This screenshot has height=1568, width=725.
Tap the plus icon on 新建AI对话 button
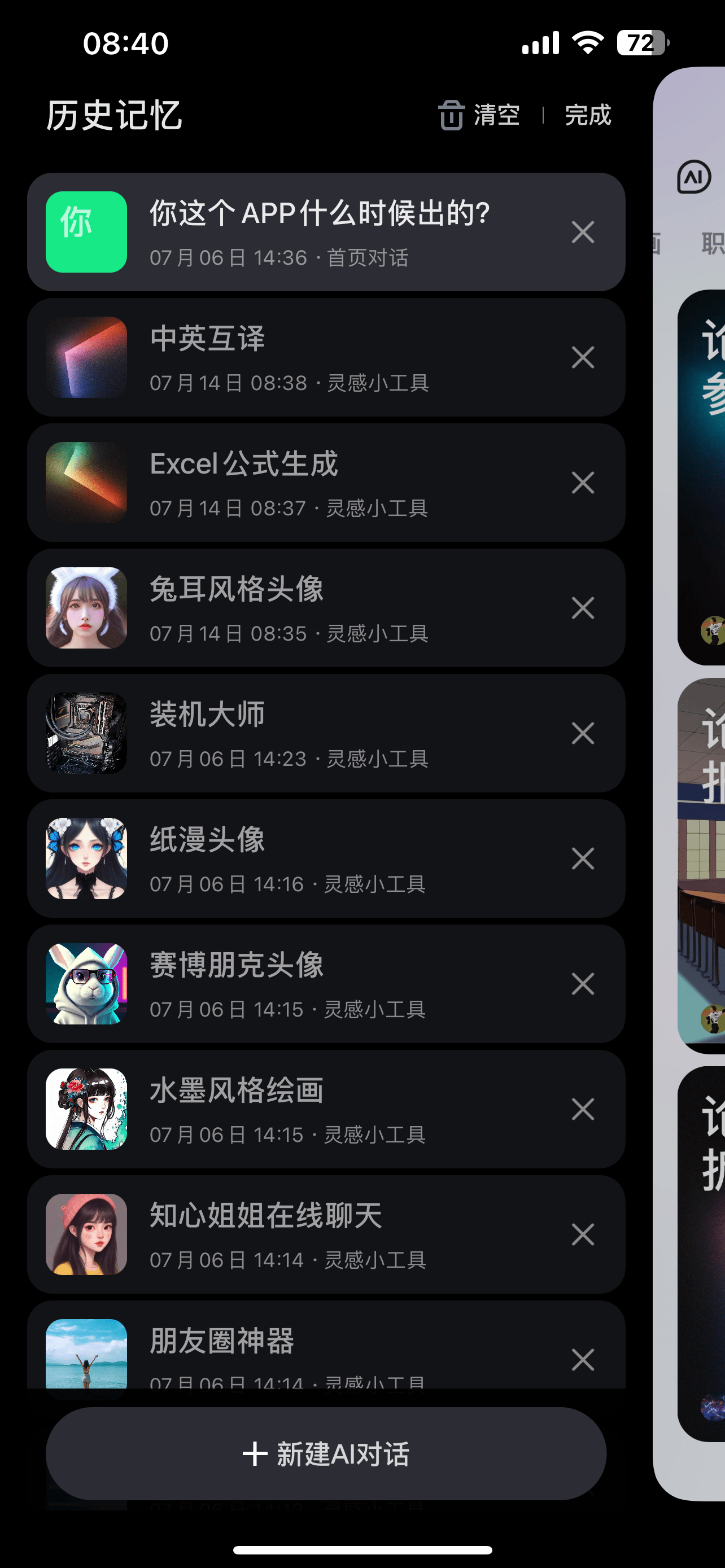pyautogui.click(x=255, y=1453)
